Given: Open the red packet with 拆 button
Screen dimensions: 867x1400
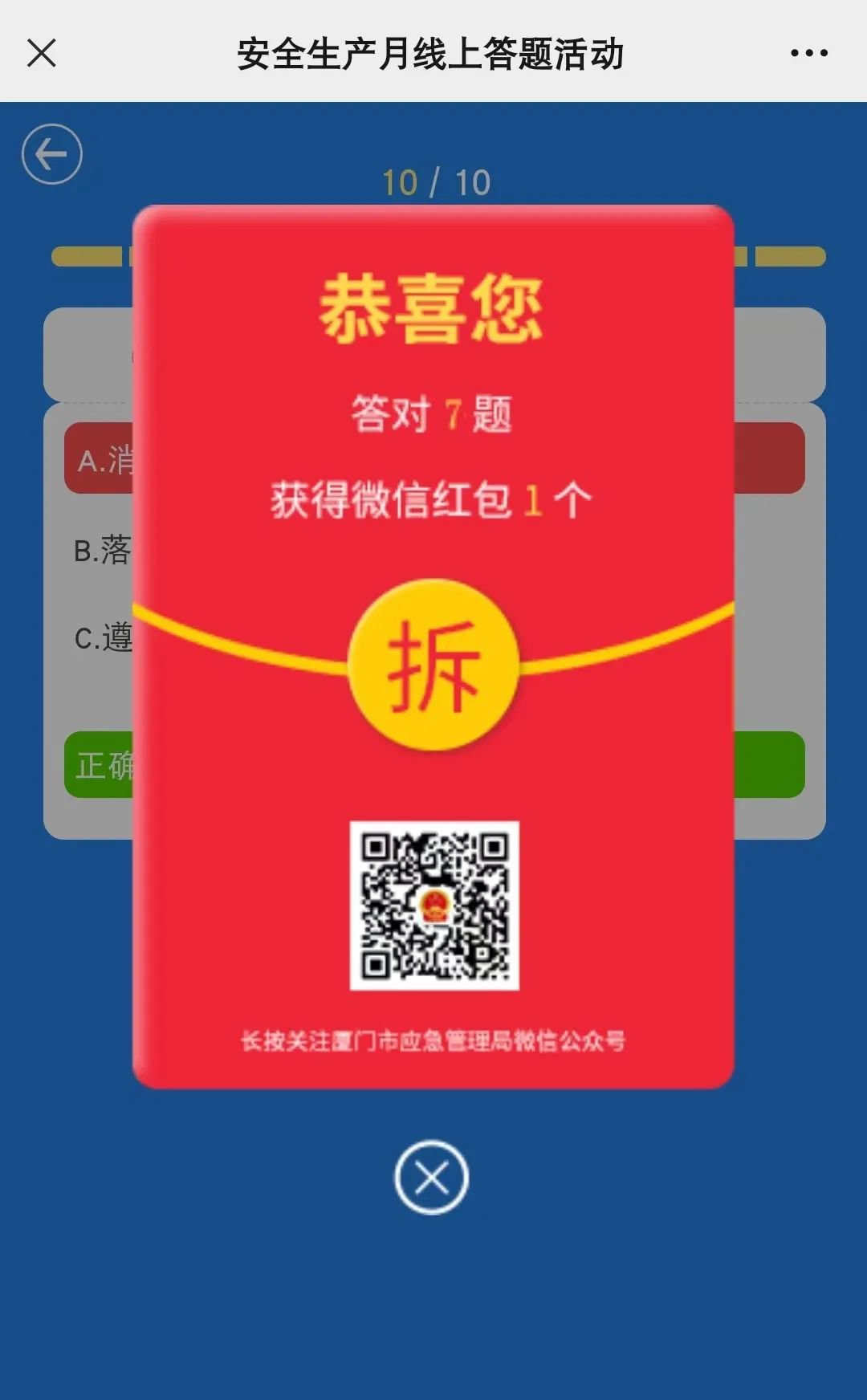Looking at the screenshot, I should click(433, 665).
